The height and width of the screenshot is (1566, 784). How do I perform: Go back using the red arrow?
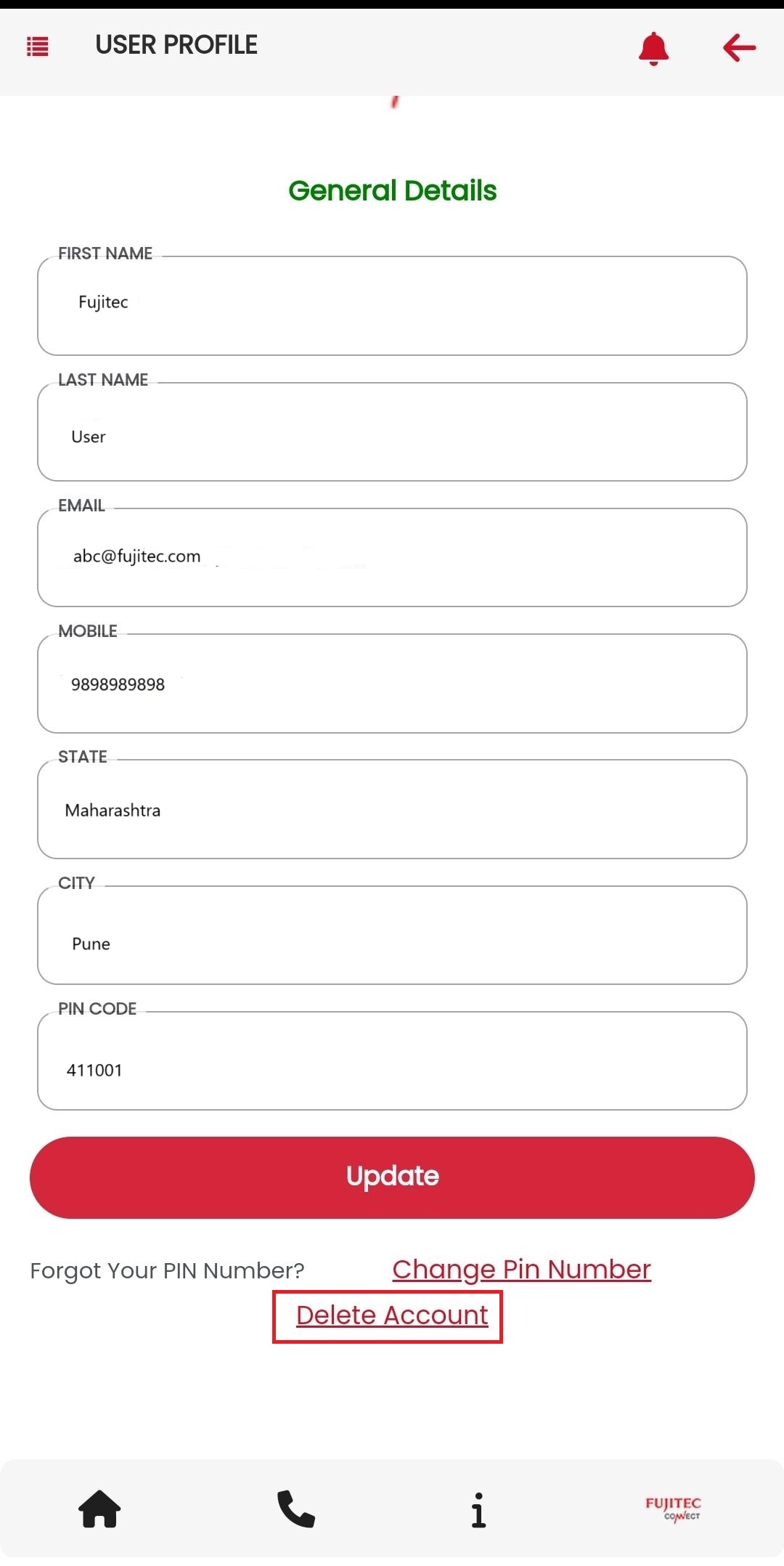[x=739, y=48]
